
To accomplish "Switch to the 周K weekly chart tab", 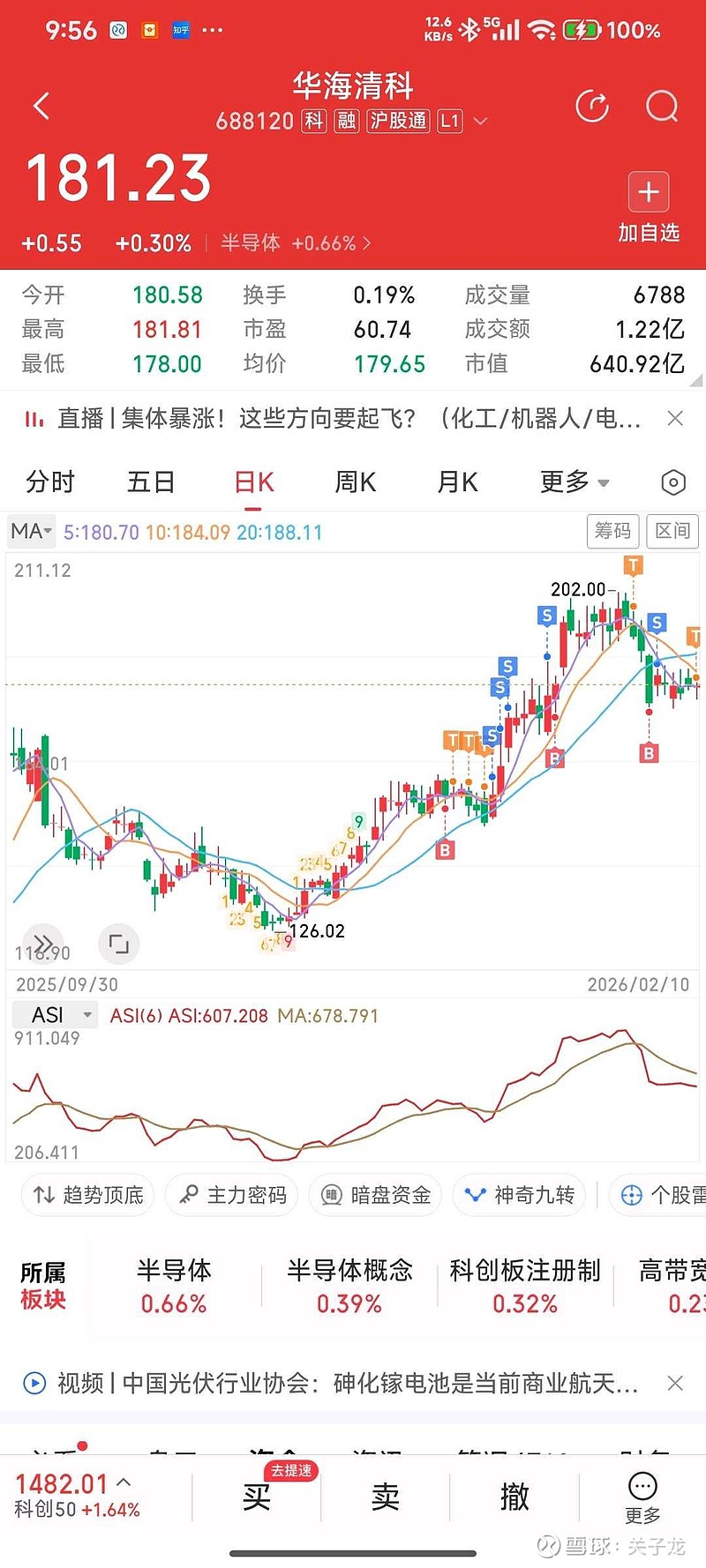I will click(x=355, y=482).
